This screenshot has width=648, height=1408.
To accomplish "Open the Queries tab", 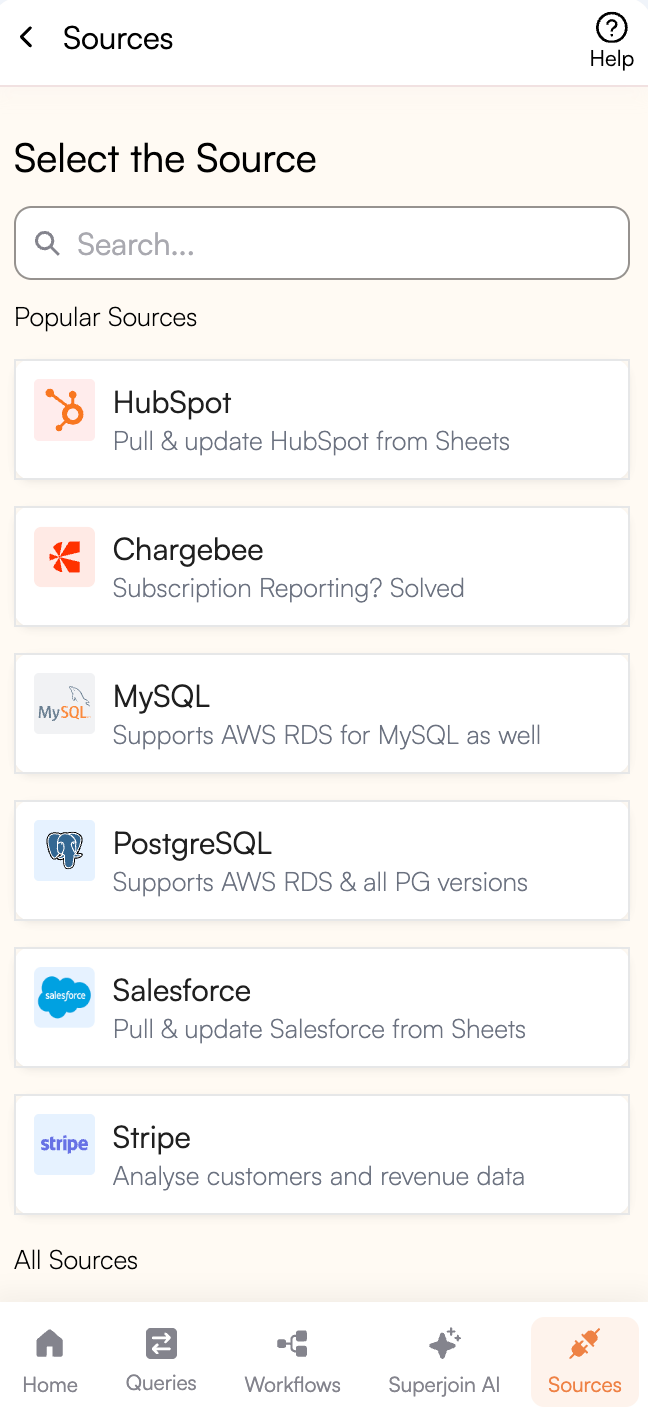I will point(161,1361).
